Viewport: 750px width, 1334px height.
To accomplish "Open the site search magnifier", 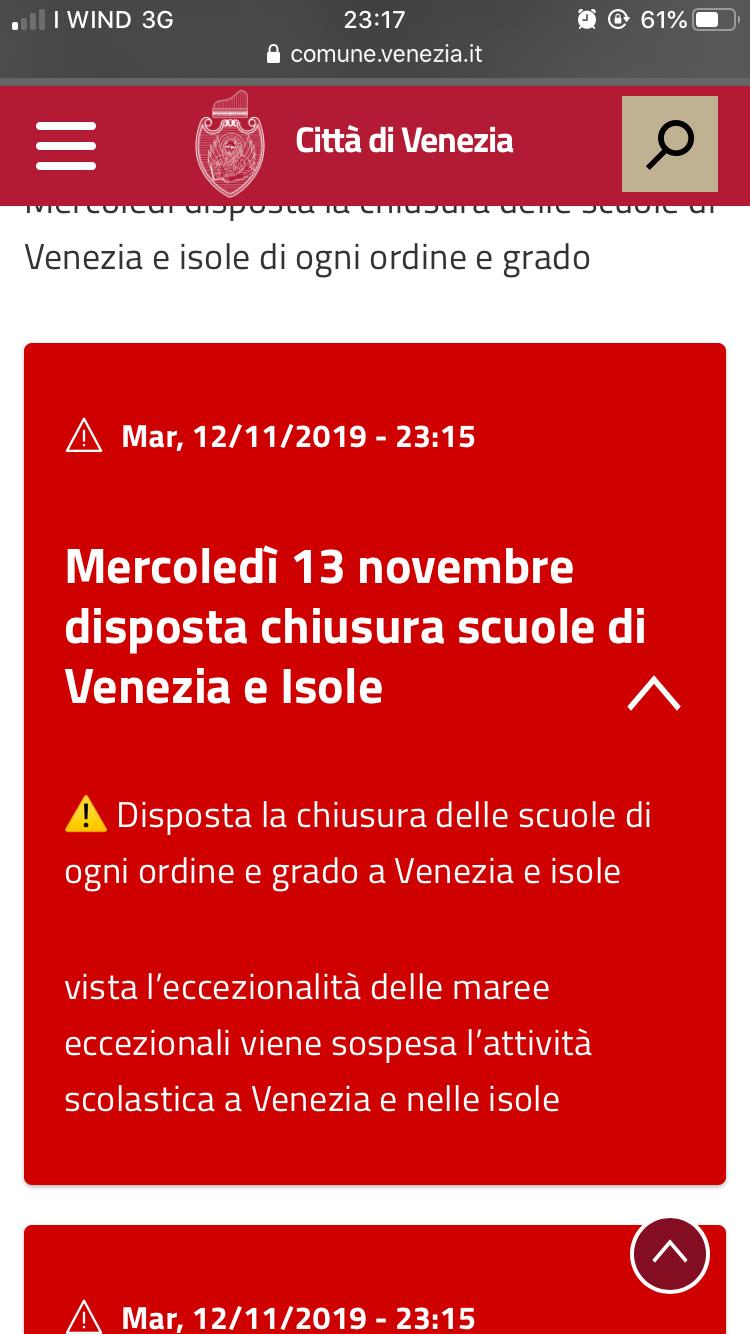I will [x=670, y=144].
